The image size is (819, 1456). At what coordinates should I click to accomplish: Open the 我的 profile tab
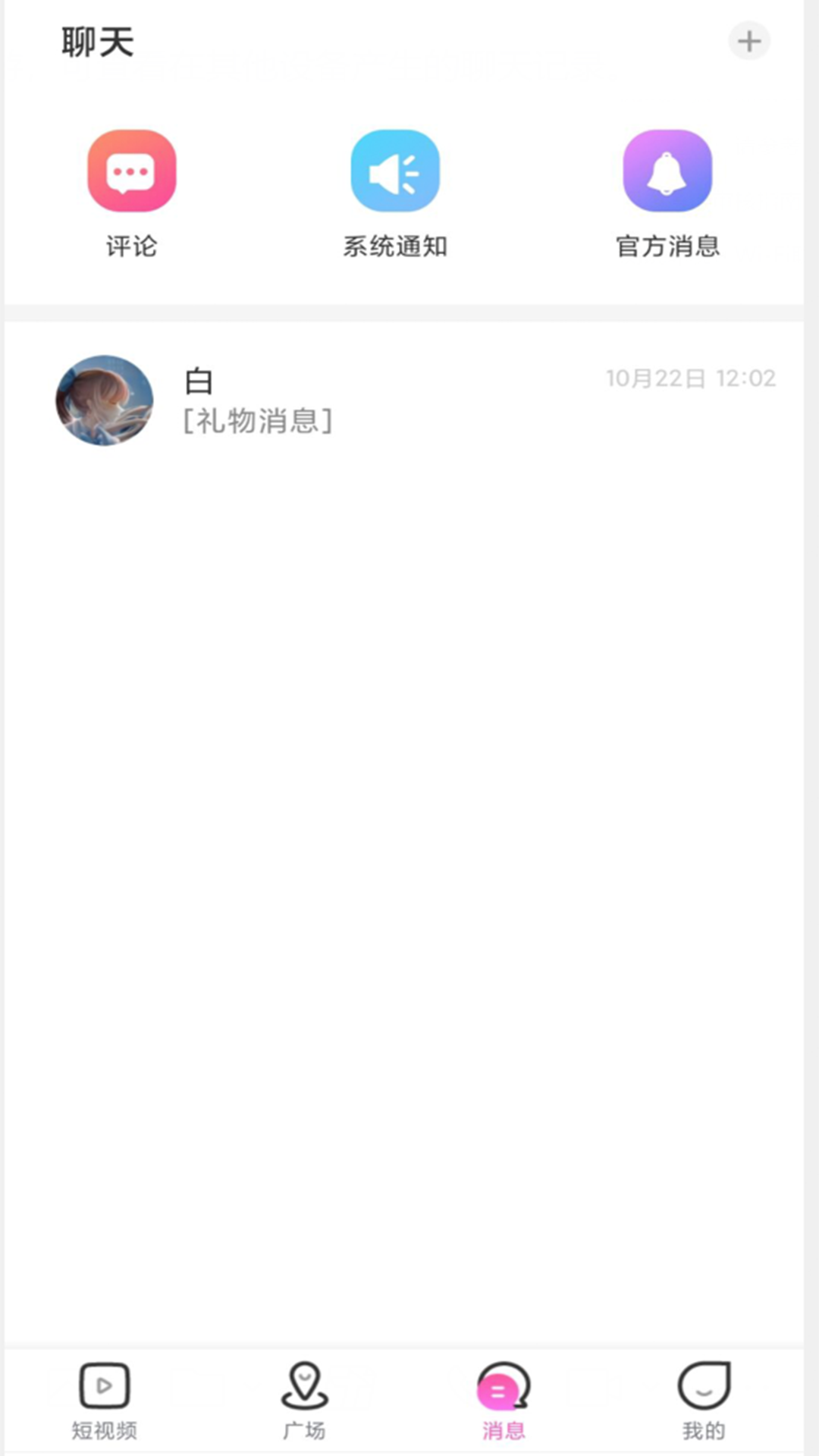tap(704, 1400)
